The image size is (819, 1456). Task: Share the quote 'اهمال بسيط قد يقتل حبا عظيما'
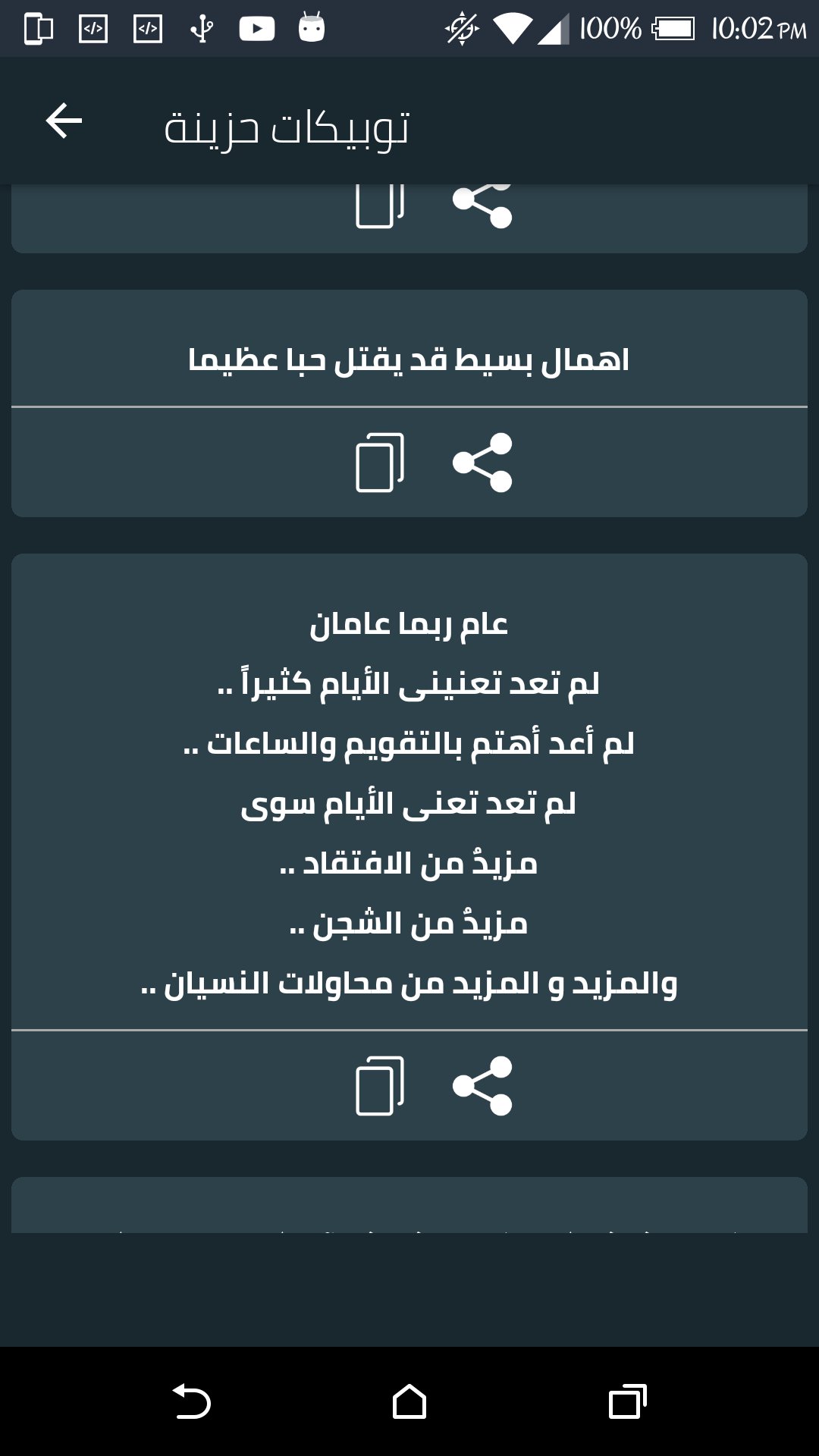482,463
